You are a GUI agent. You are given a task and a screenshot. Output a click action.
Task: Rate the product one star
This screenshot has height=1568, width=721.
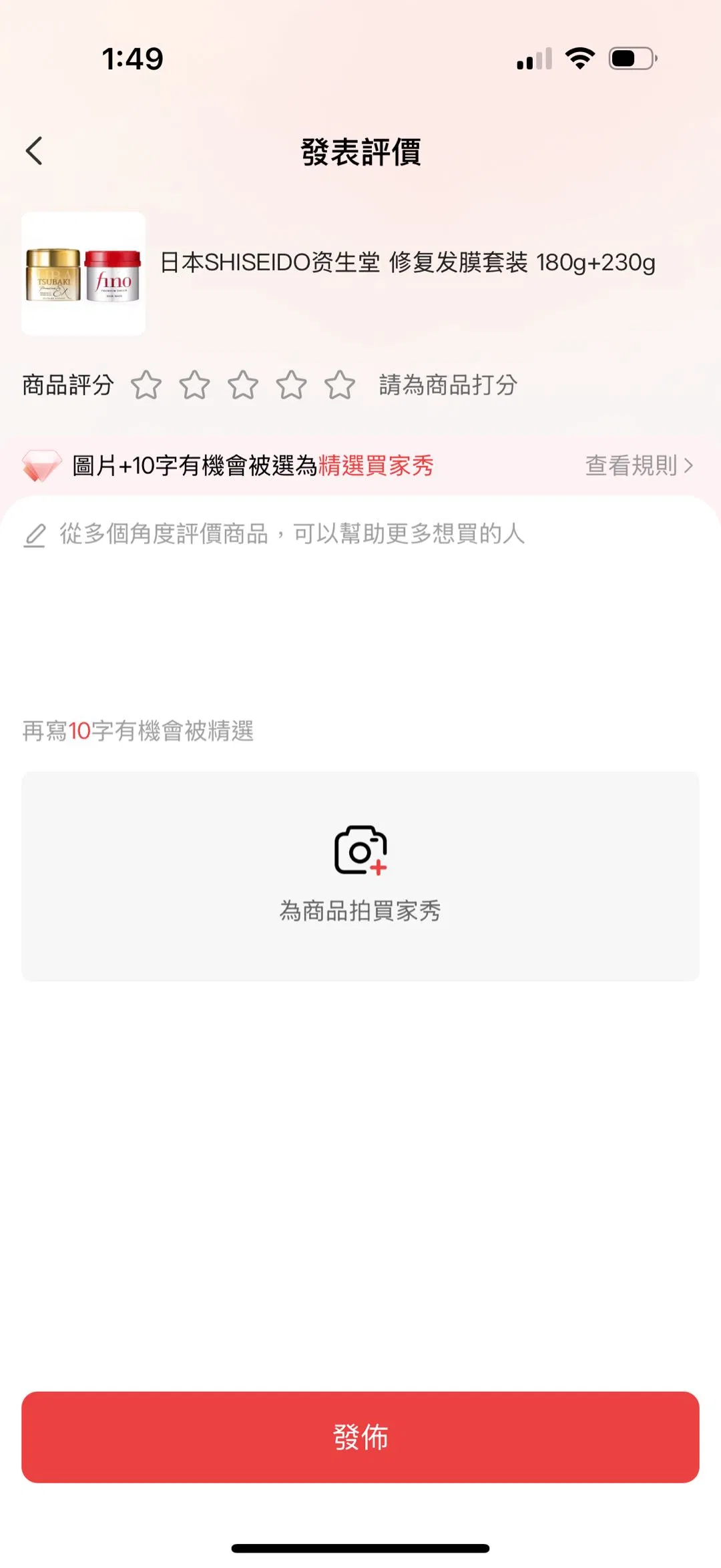click(146, 385)
